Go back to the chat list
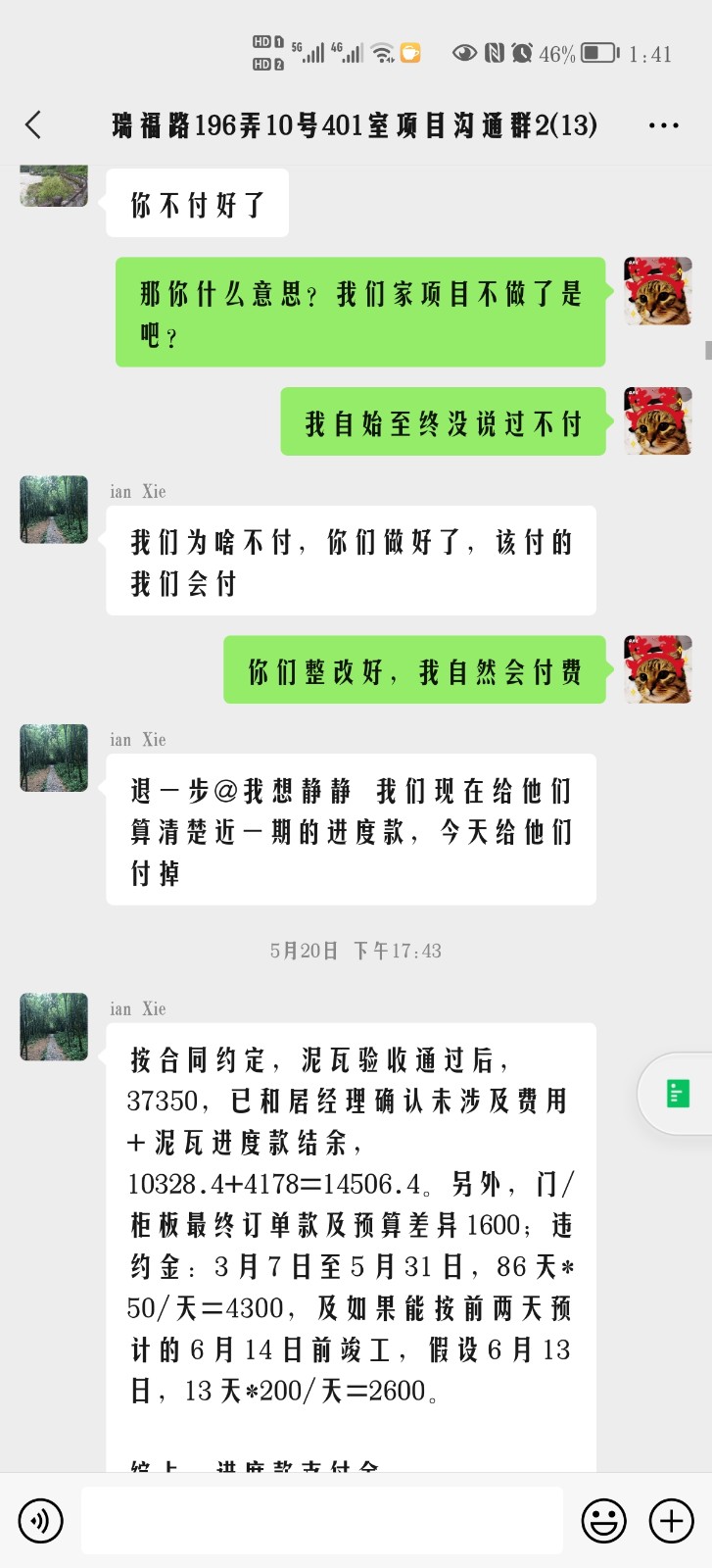The image size is (712, 1568). pyautogui.click(x=33, y=125)
